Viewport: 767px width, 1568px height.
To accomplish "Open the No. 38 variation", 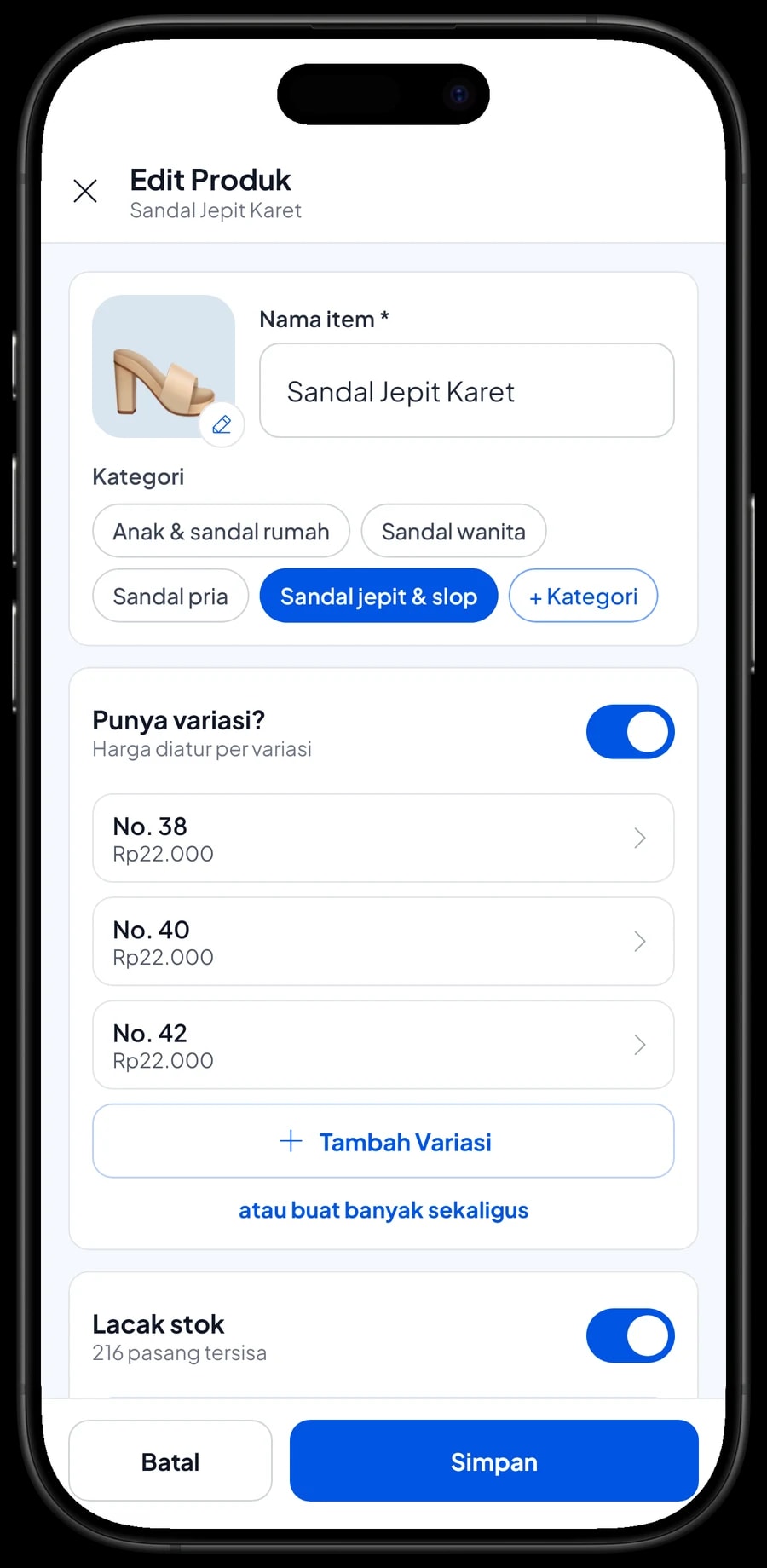I will (383, 838).
